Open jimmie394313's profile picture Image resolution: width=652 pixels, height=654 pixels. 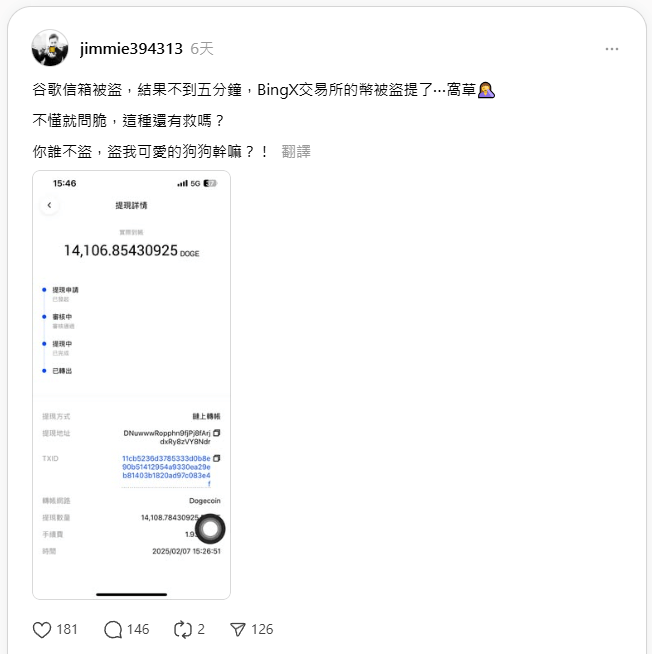(x=50, y=48)
